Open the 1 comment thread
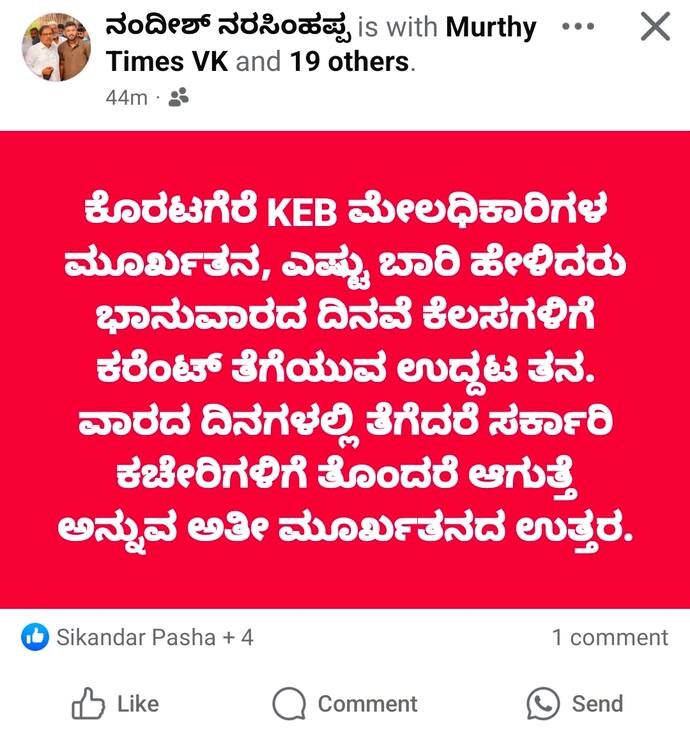690x741 pixels. point(609,637)
